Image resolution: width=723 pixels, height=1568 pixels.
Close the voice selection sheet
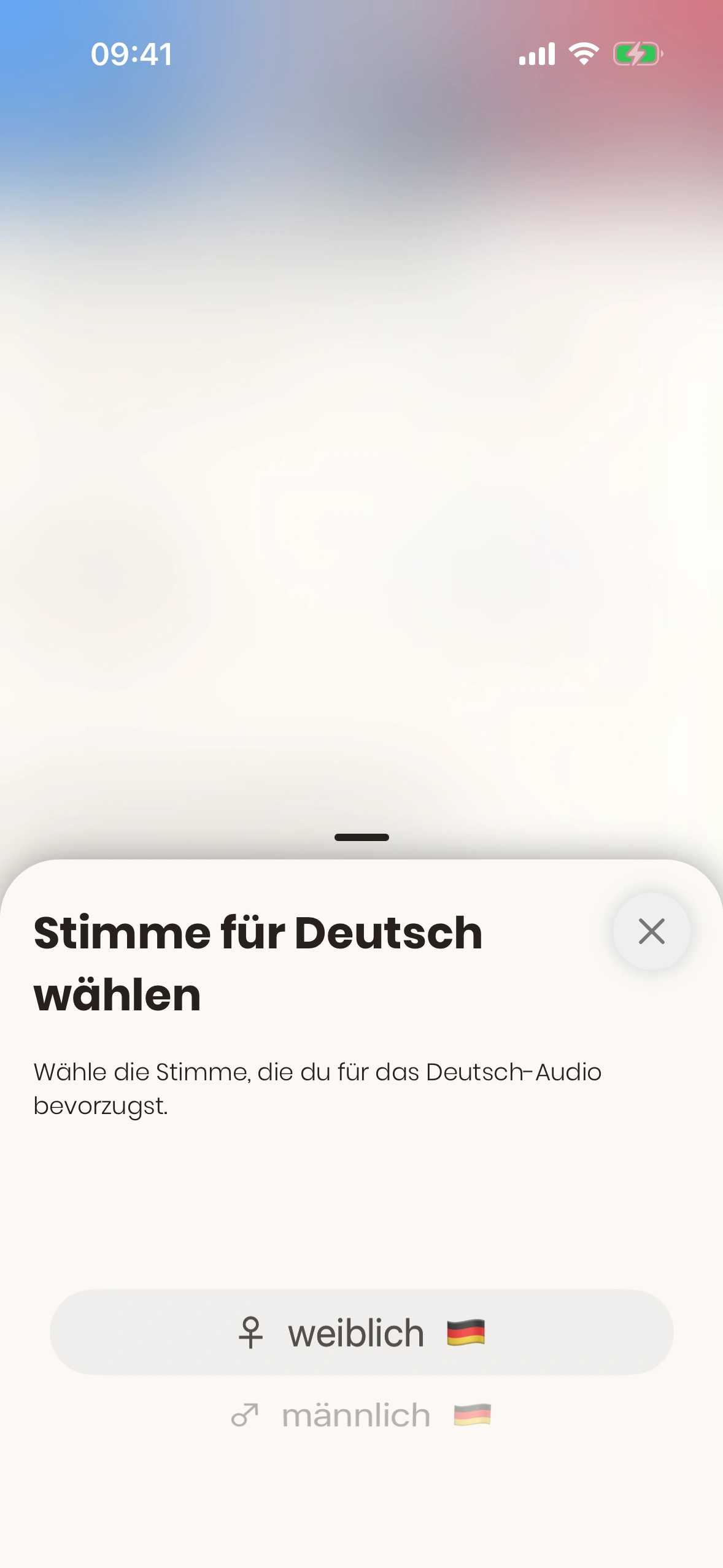pyautogui.click(x=651, y=931)
